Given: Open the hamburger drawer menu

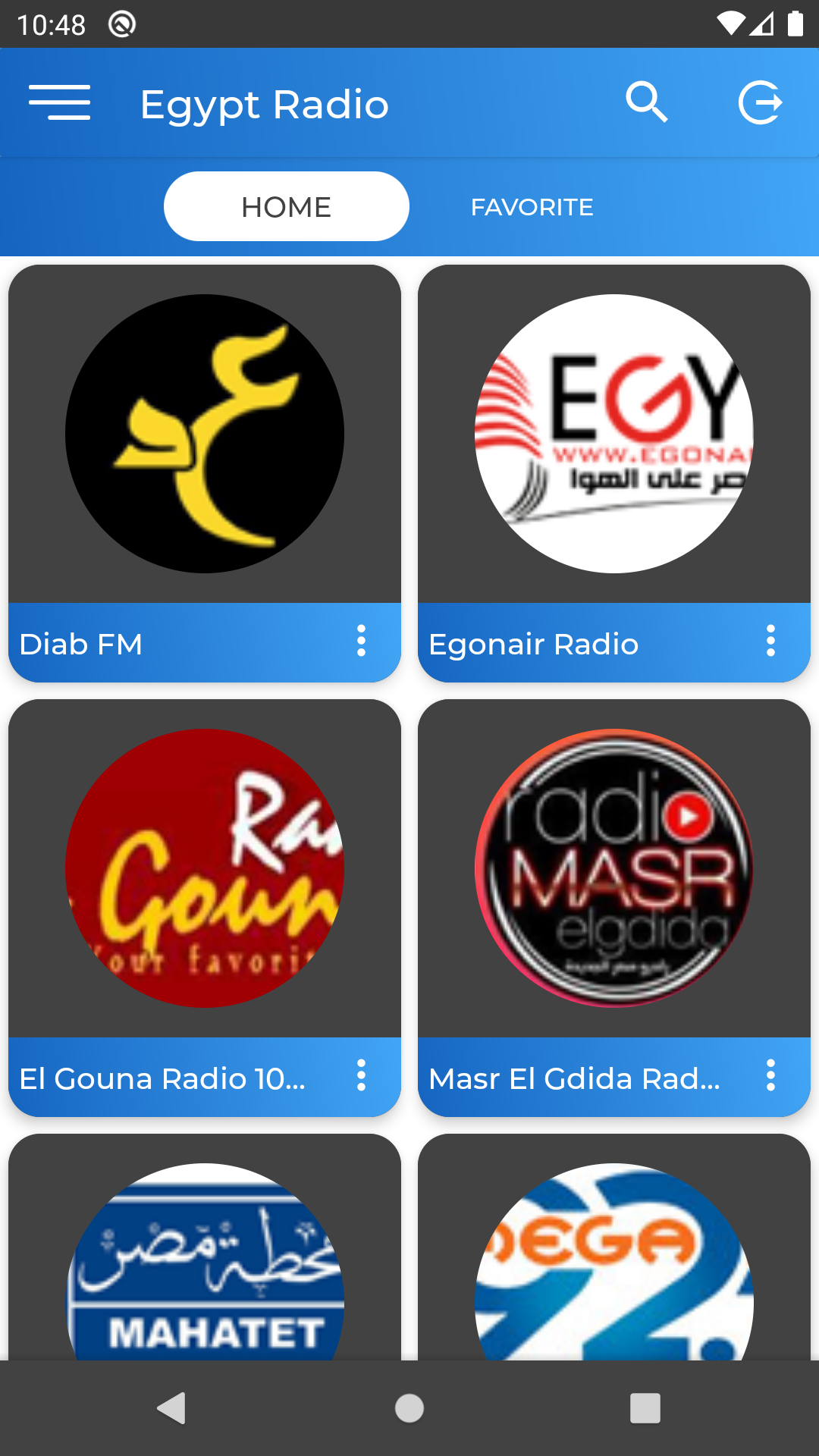Looking at the screenshot, I should click(x=60, y=102).
